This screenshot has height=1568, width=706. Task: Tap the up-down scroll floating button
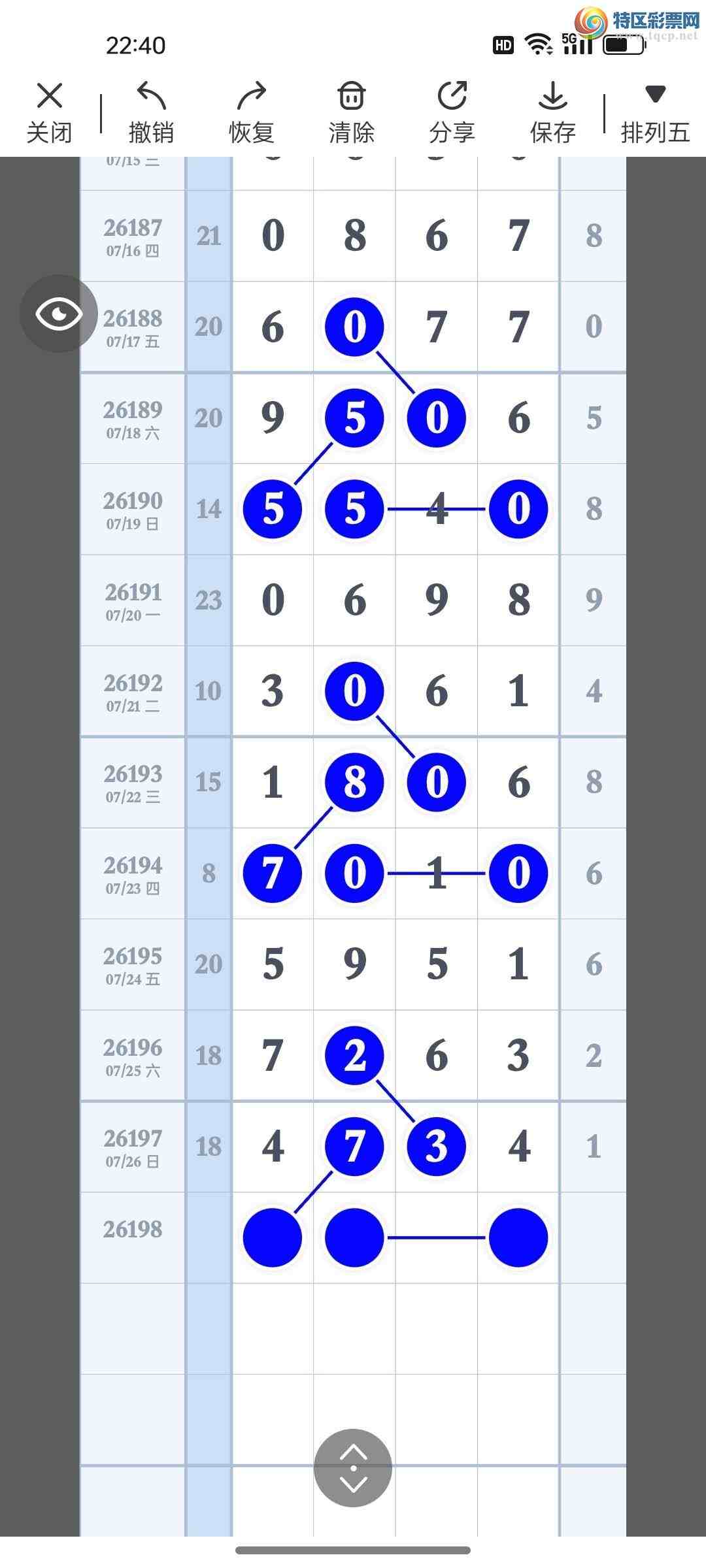tap(353, 1468)
